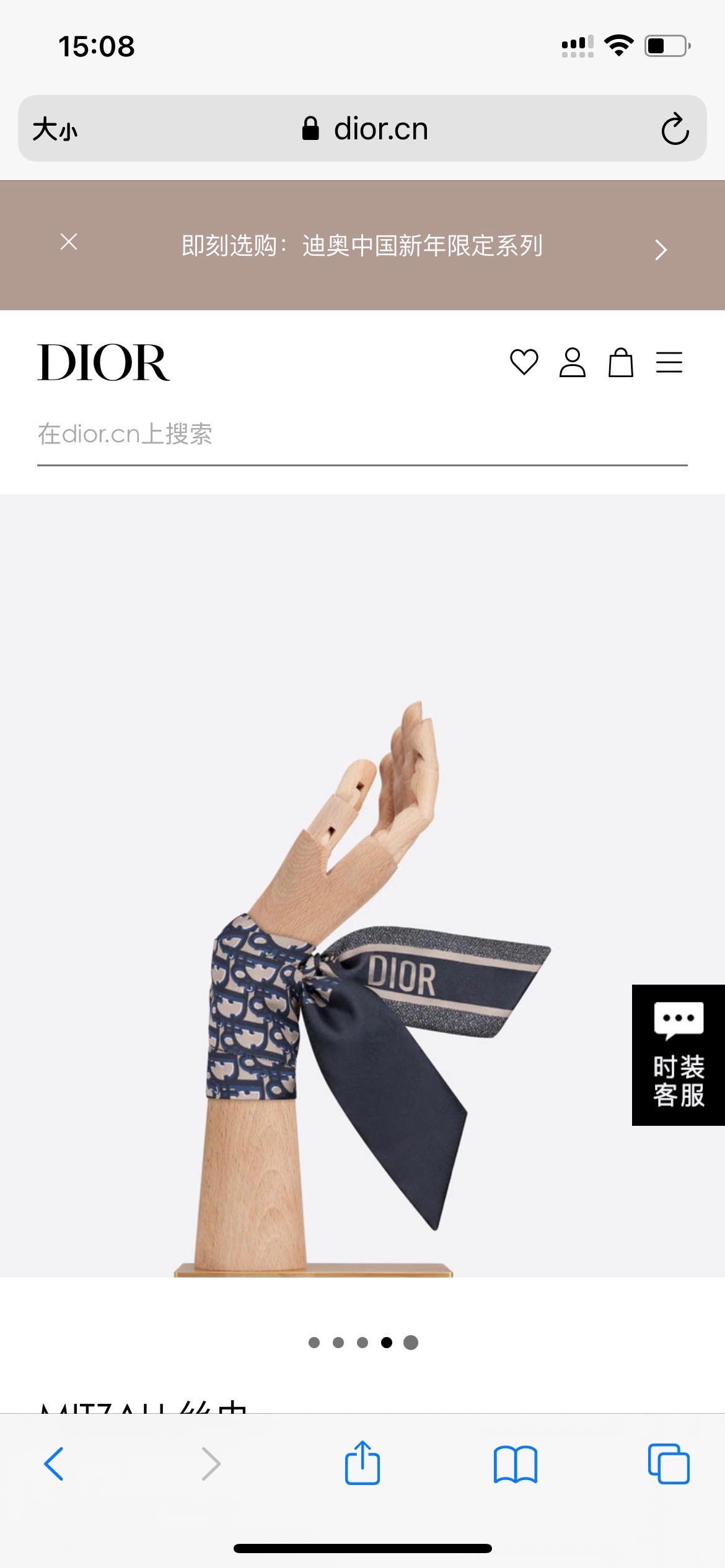Image resolution: width=725 pixels, height=1568 pixels.
Task: Open the scarf product image
Action: (362, 886)
